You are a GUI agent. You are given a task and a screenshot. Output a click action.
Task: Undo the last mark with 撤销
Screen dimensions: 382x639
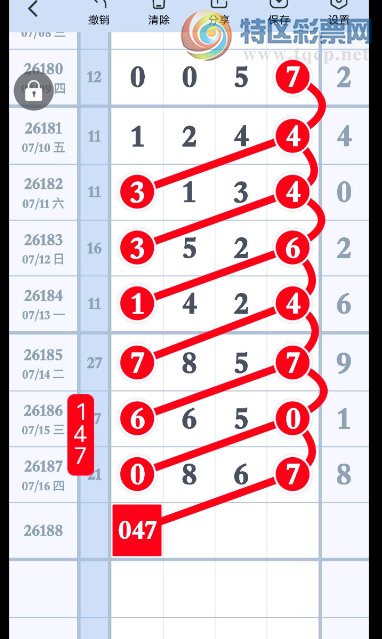(99, 13)
